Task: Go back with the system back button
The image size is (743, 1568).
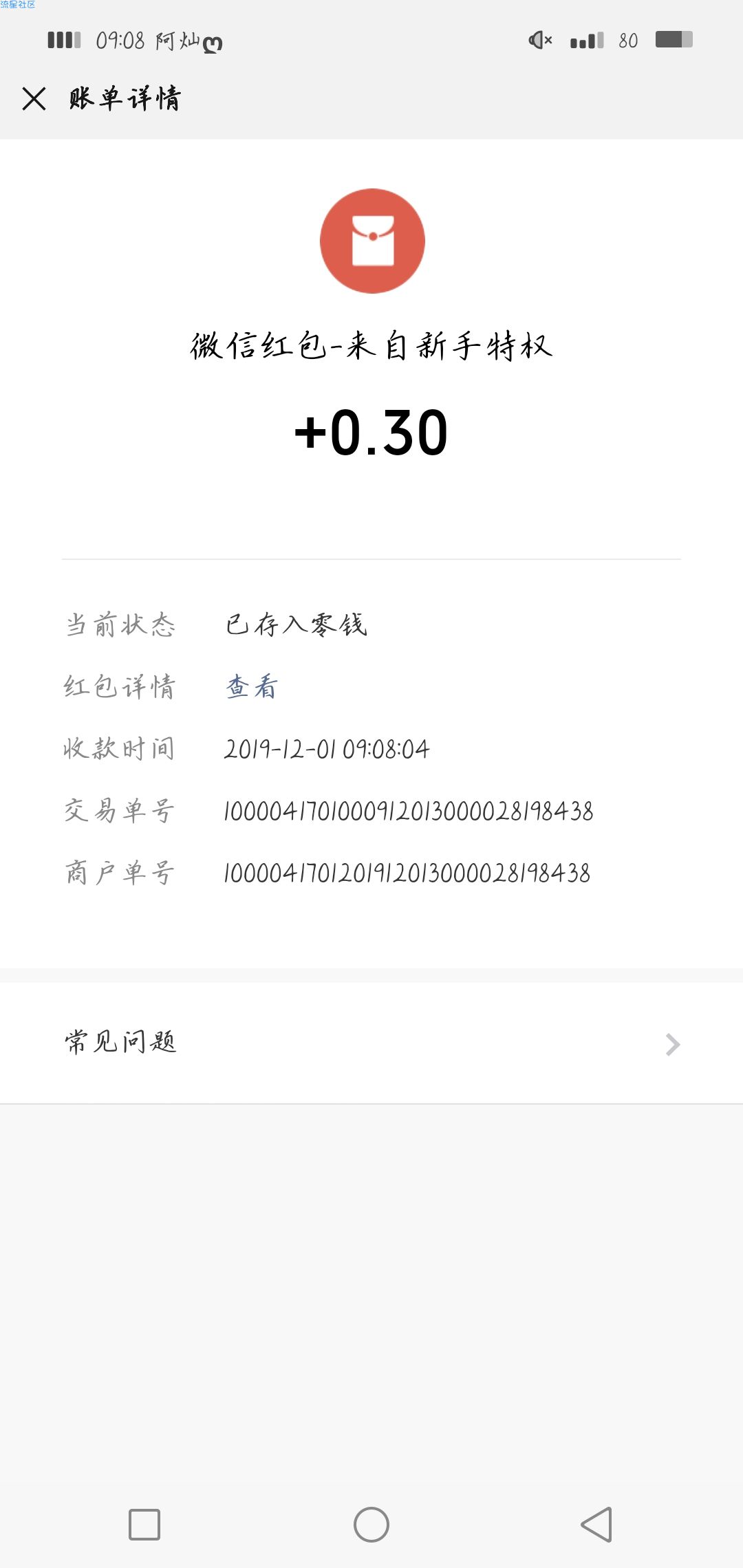Action: pos(596,1525)
